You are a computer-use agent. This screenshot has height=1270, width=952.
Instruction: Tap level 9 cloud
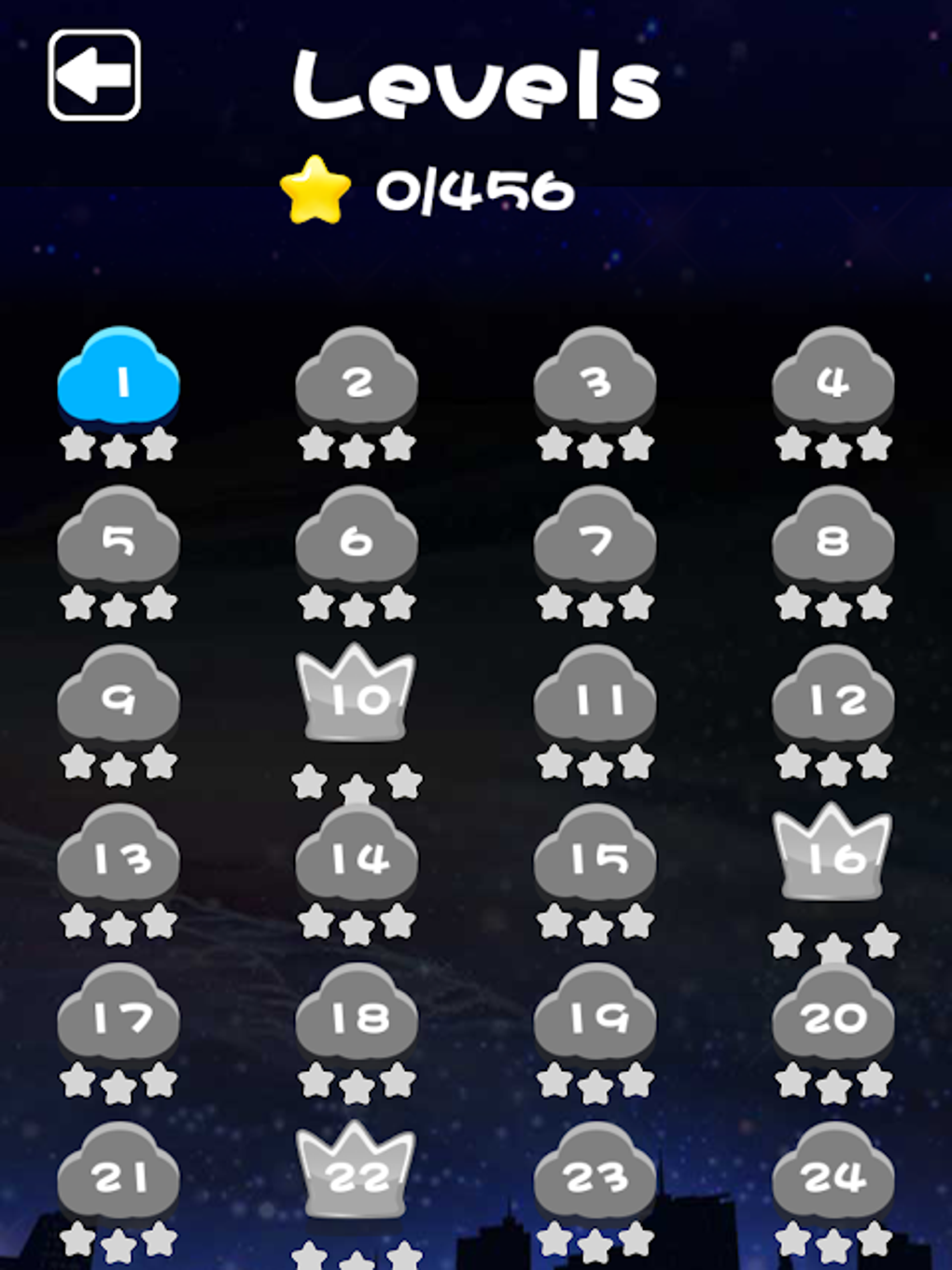[x=119, y=697]
